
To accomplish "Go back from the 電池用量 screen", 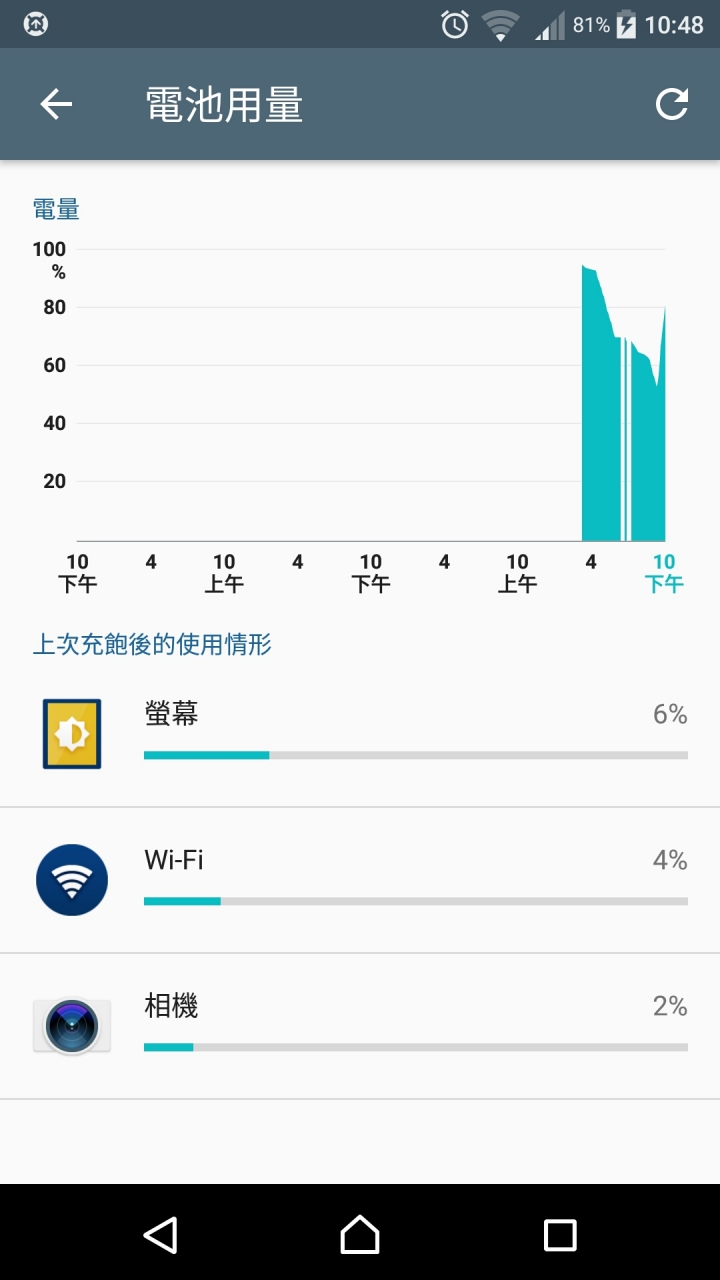I will pyautogui.click(x=56, y=104).
